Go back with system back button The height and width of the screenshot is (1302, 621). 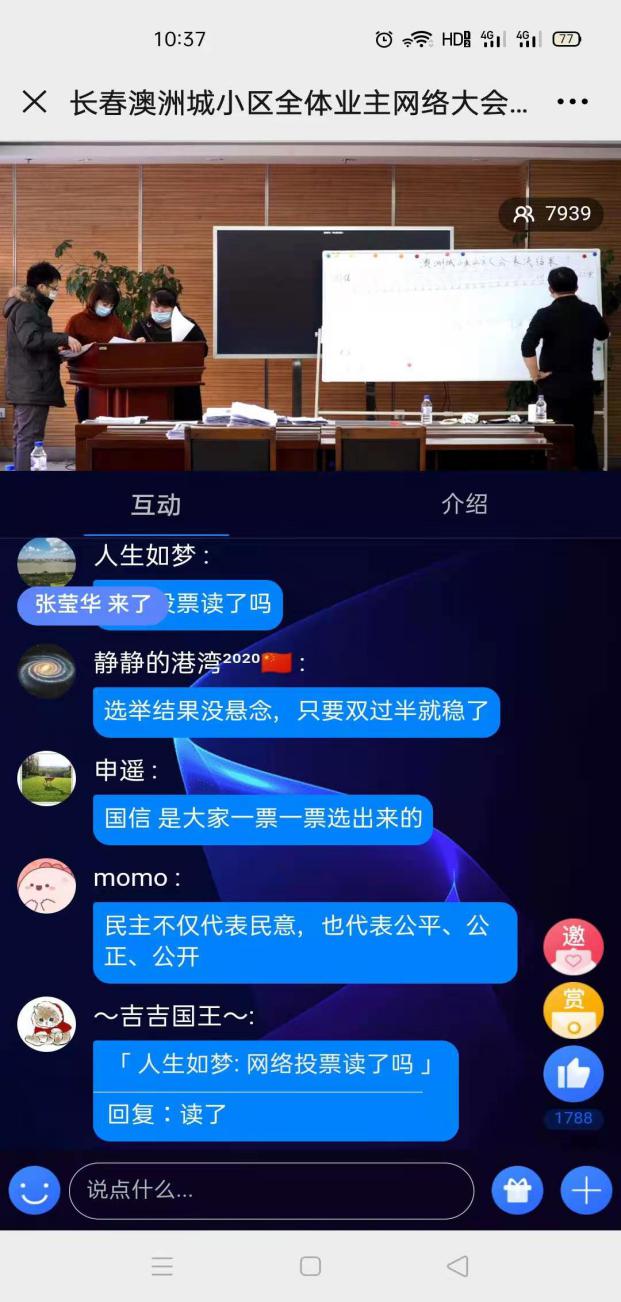coord(457,1266)
